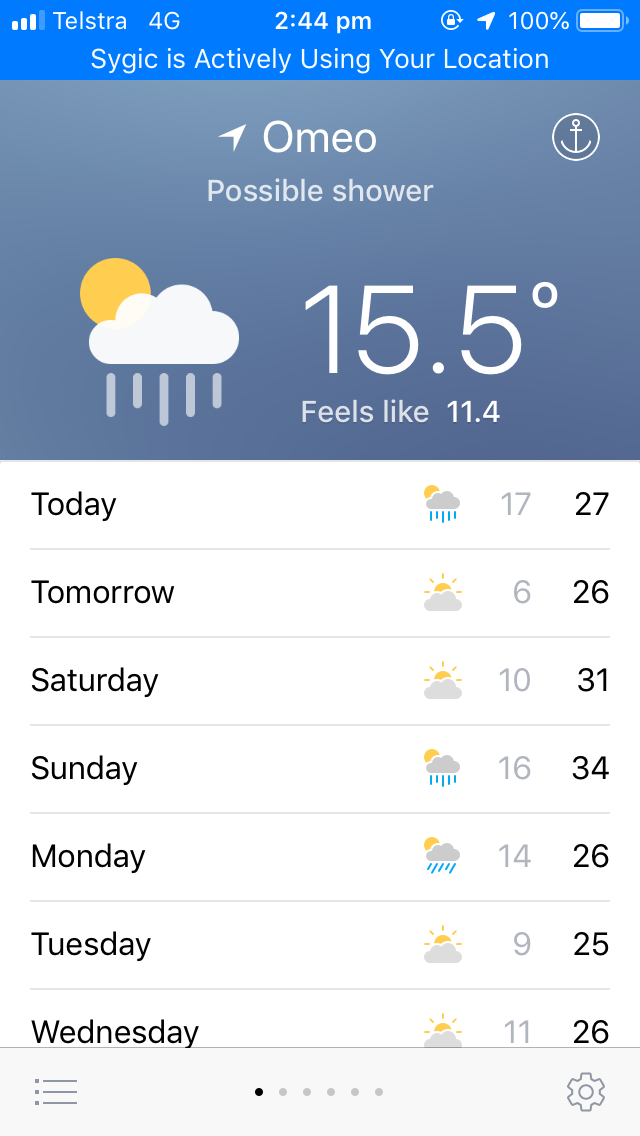The image size is (640, 1136).
Task: Tap the Wednesday forecast row
Action: 320,1019
